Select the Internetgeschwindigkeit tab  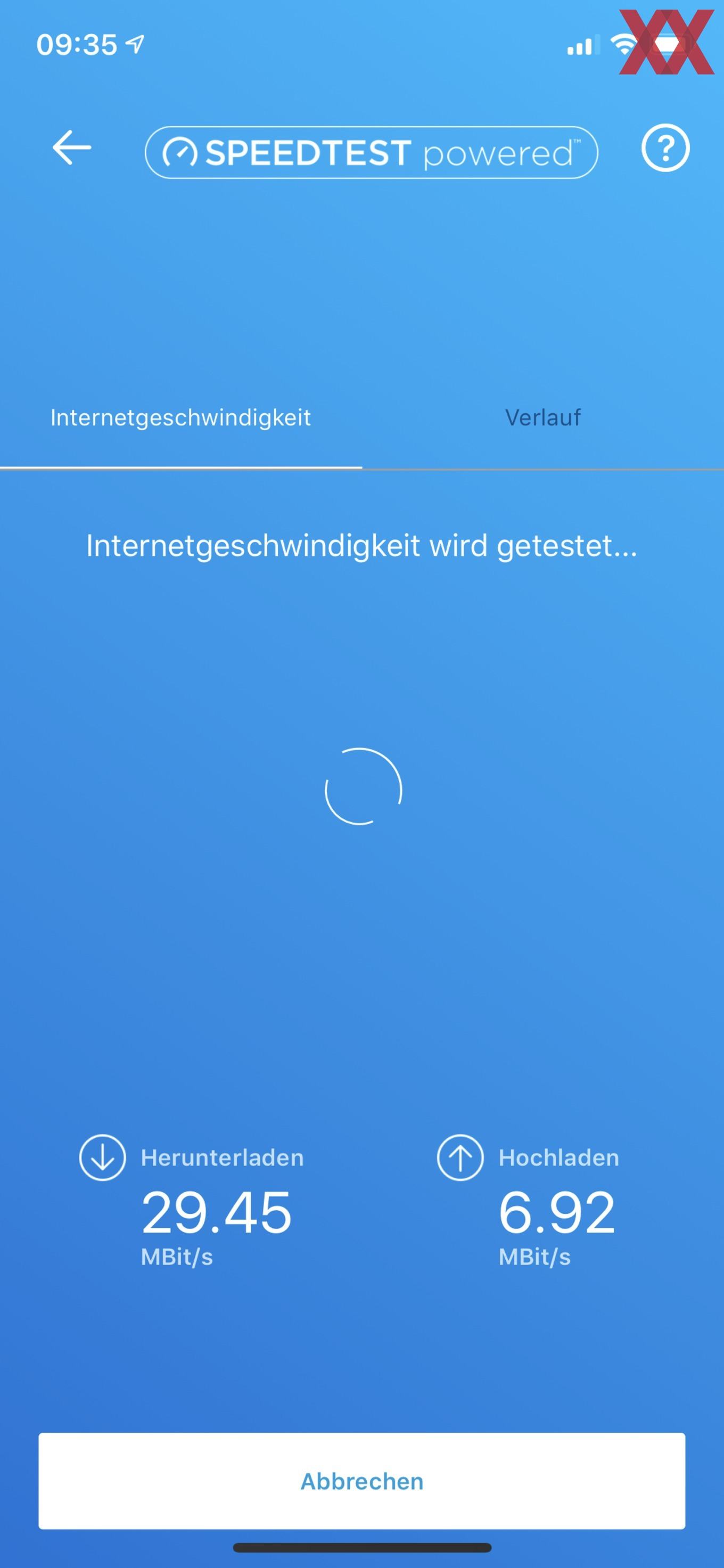(x=180, y=417)
